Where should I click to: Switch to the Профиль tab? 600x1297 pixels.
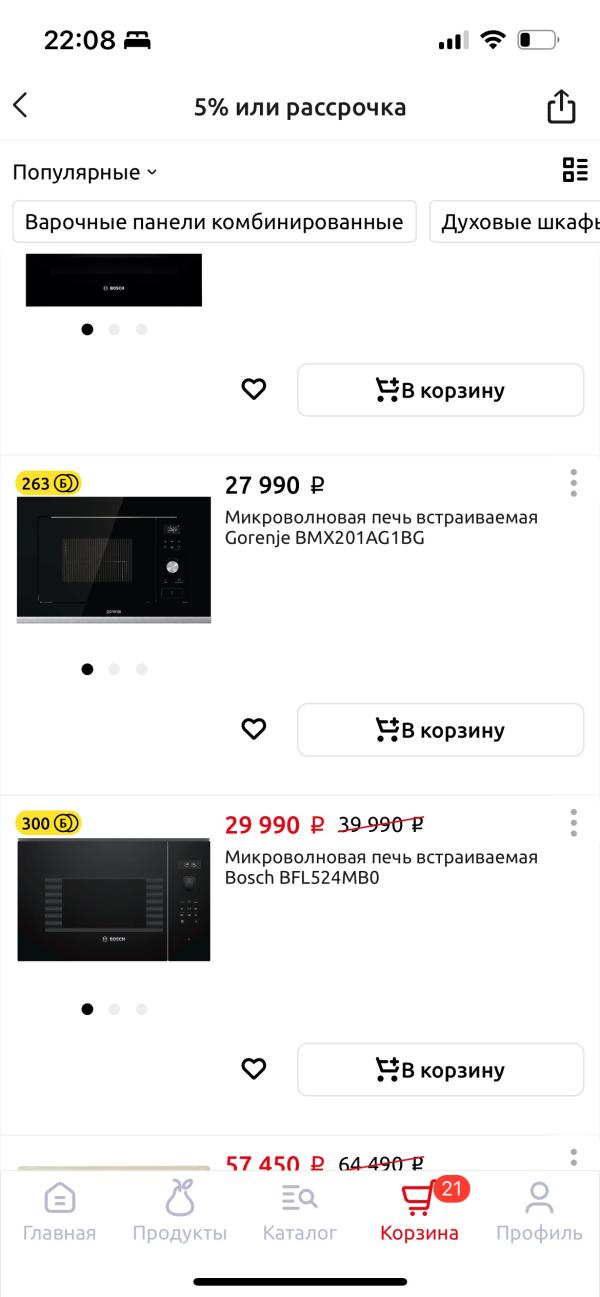coord(539,1212)
